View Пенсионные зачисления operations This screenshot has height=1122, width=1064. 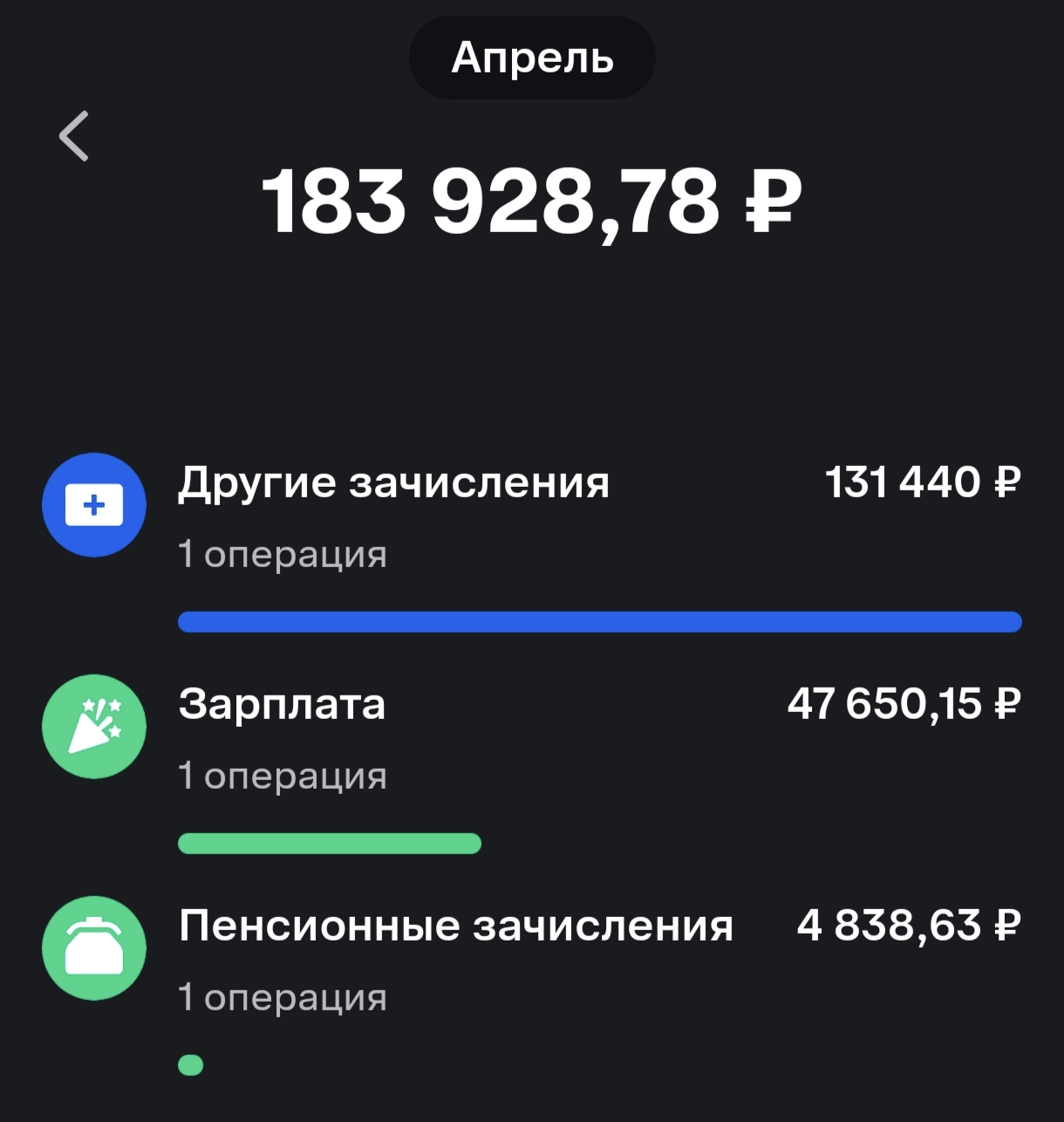[x=455, y=927]
